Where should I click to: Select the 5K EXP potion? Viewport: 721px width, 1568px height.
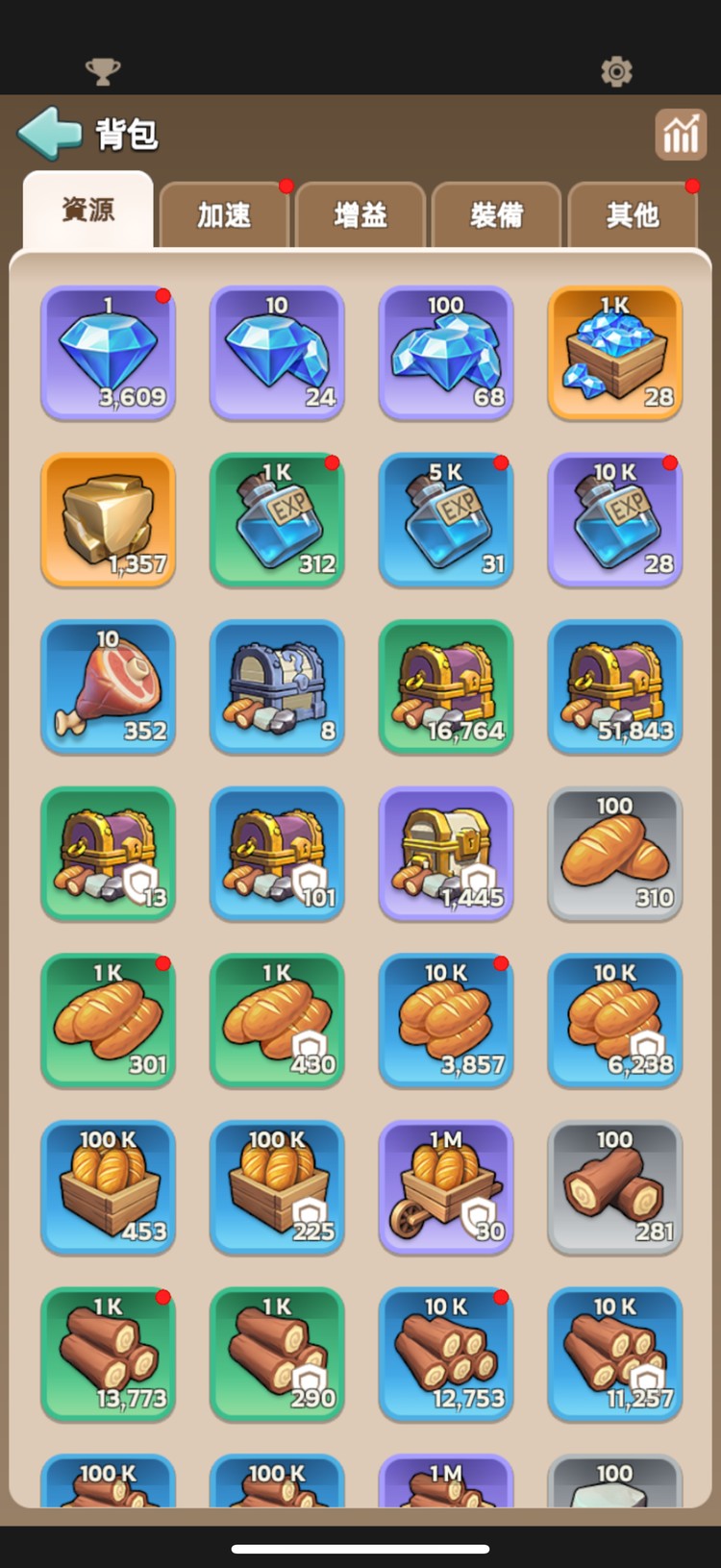pos(446,520)
